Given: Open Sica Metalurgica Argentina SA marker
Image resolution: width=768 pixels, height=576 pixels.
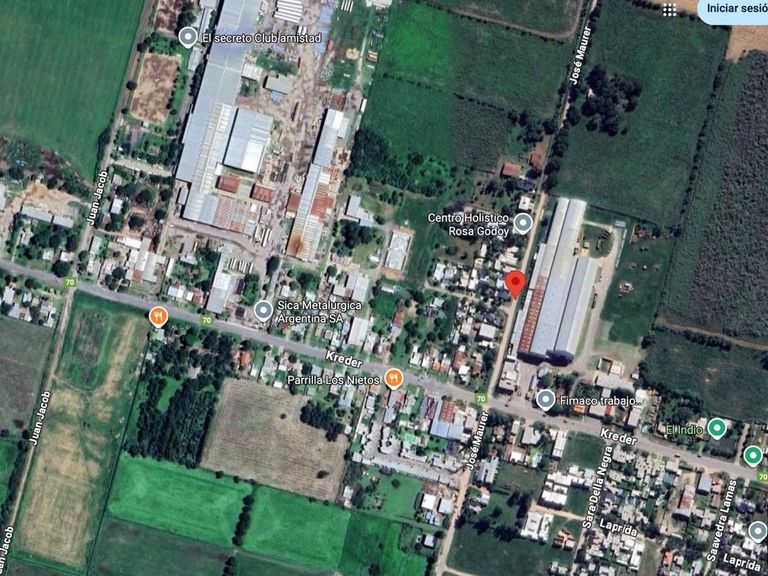Looking at the screenshot, I should pyautogui.click(x=264, y=311).
